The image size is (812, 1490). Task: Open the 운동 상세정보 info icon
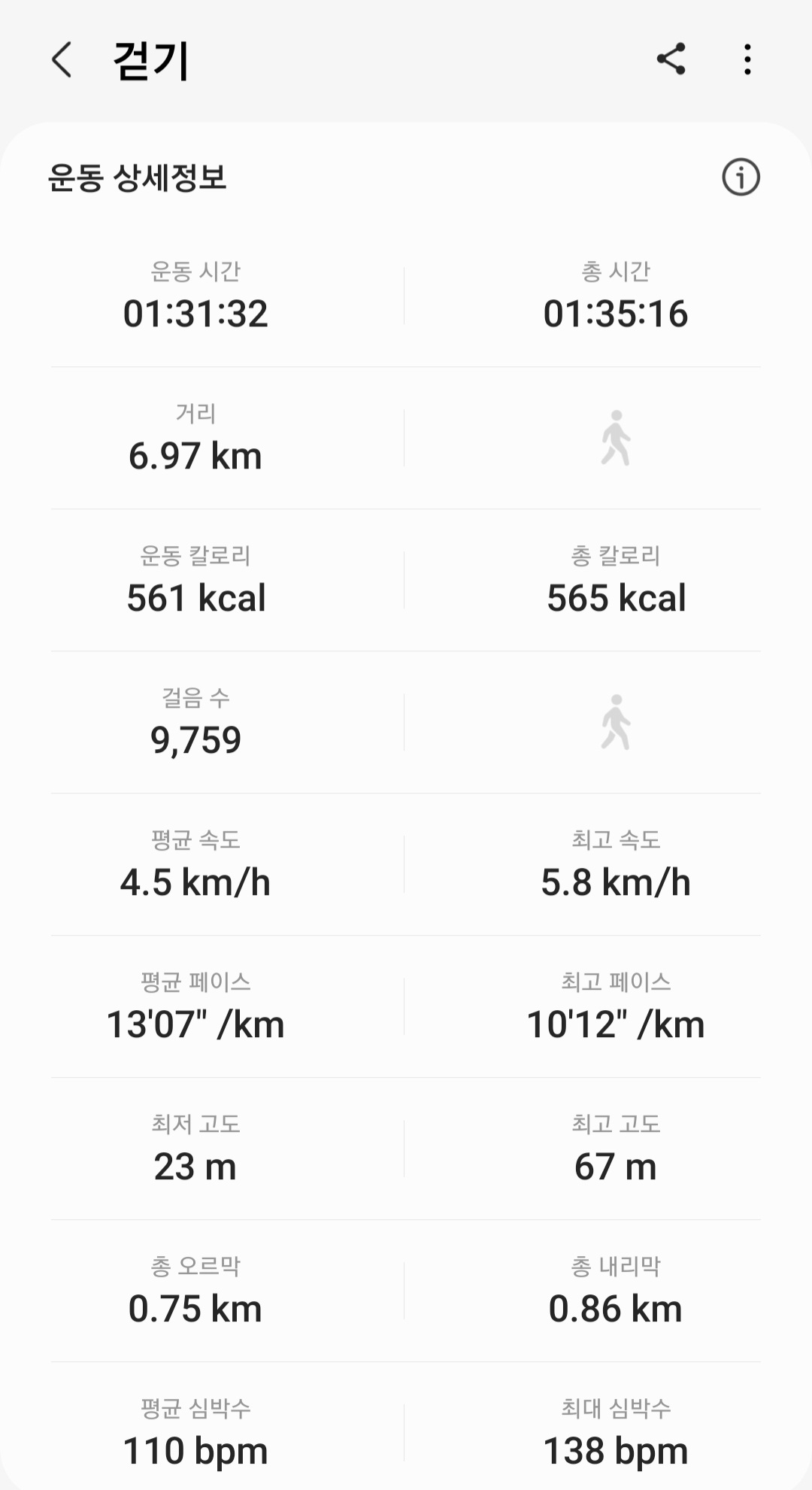pos(741,178)
